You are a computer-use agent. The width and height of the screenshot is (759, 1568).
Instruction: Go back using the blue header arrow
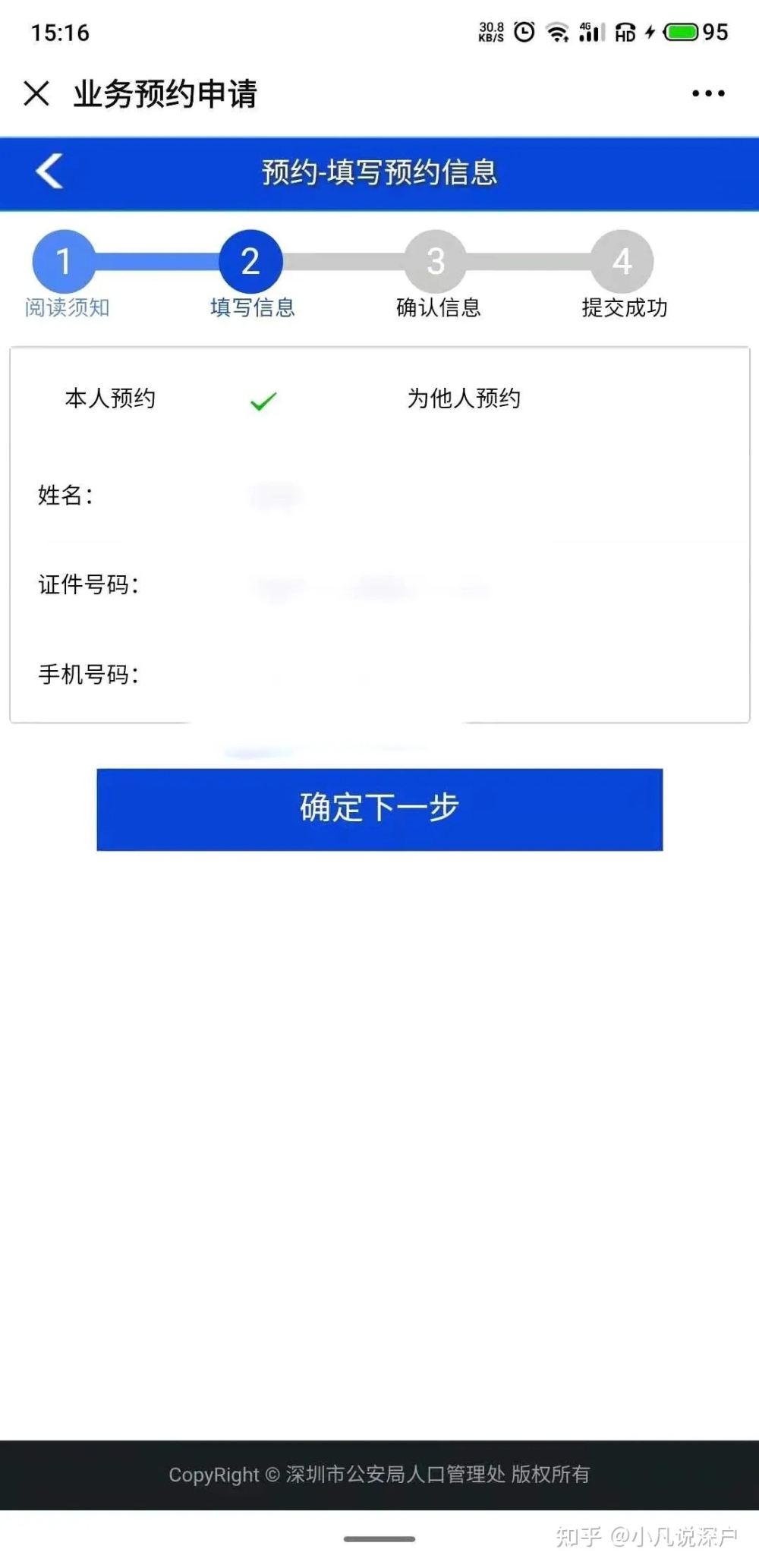[x=50, y=171]
